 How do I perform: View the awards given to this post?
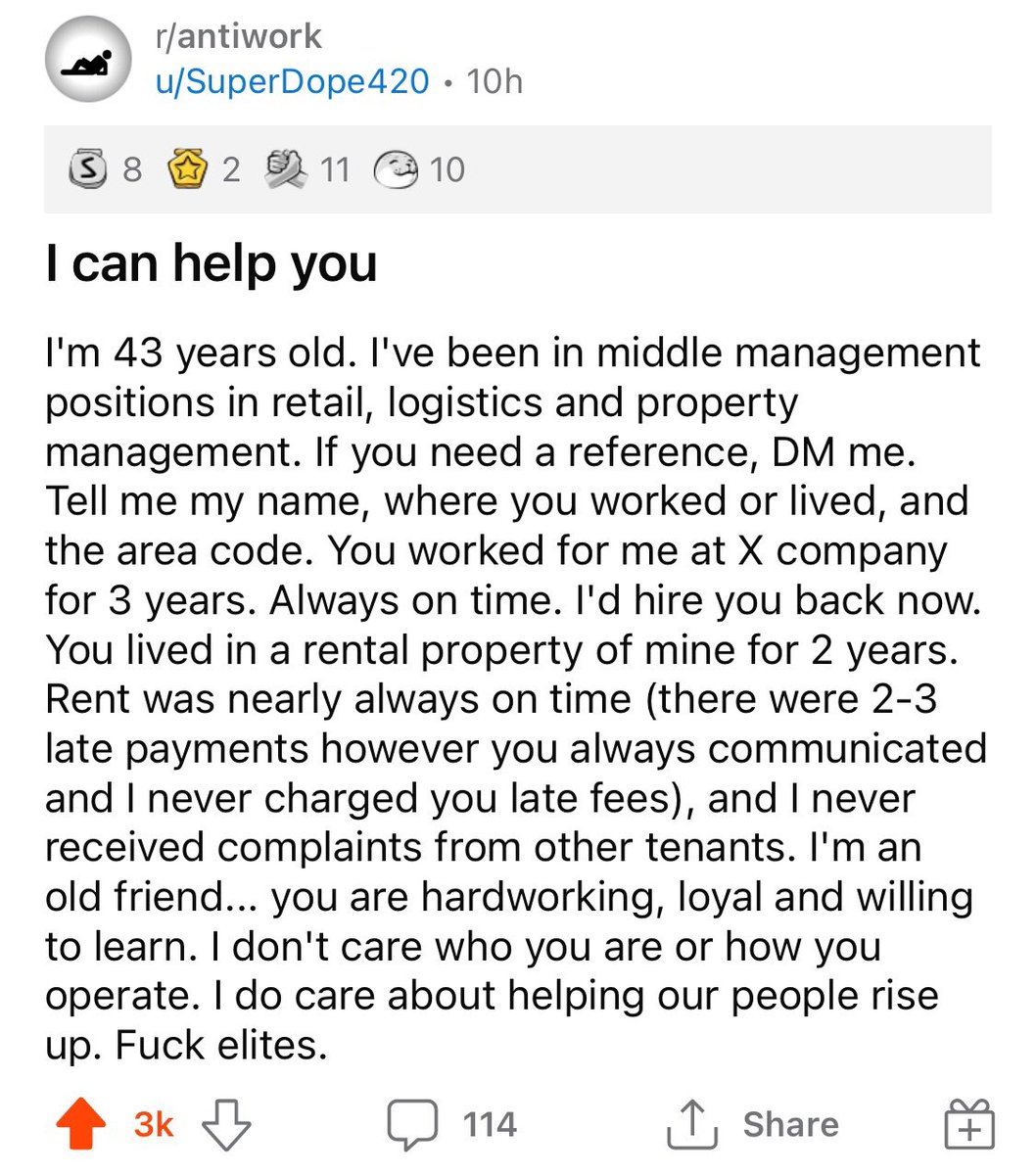[266, 169]
